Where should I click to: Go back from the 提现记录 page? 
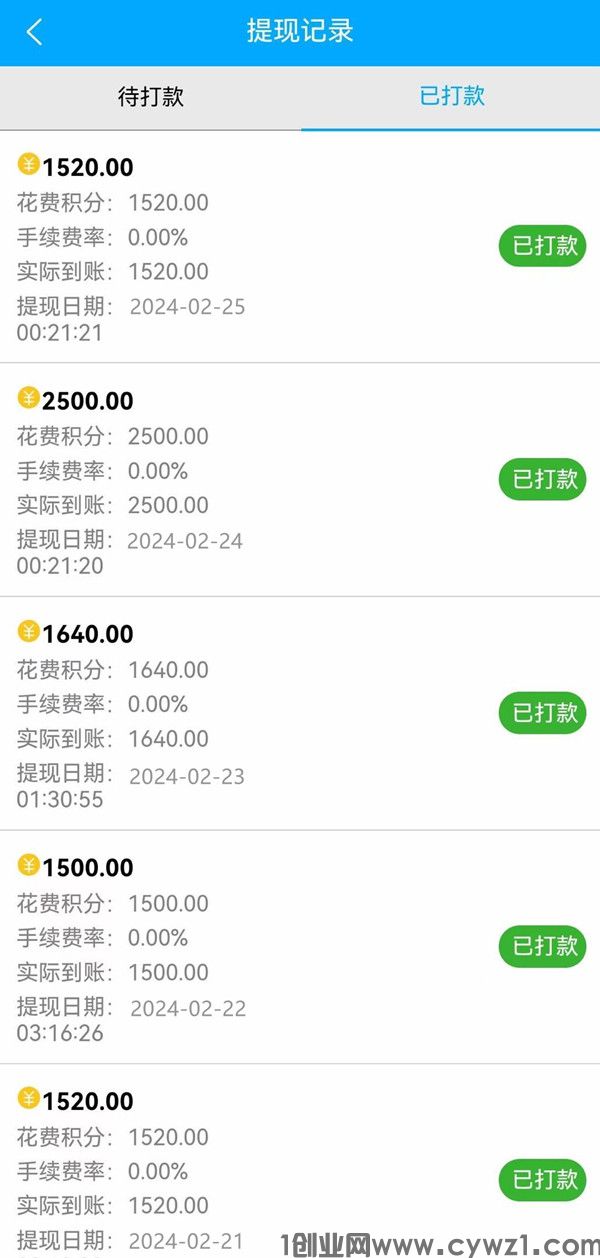(35, 32)
